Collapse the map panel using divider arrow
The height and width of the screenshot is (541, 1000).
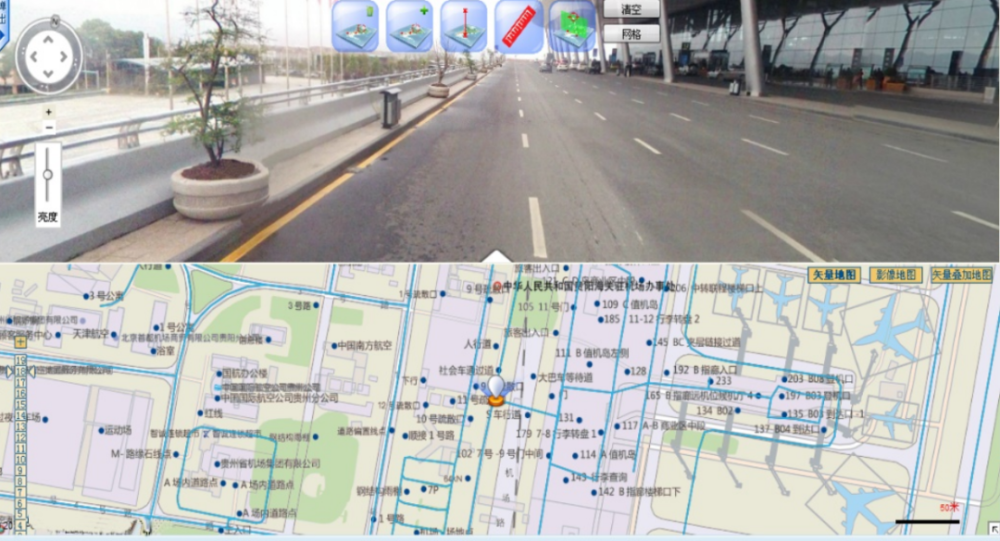(497, 257)
